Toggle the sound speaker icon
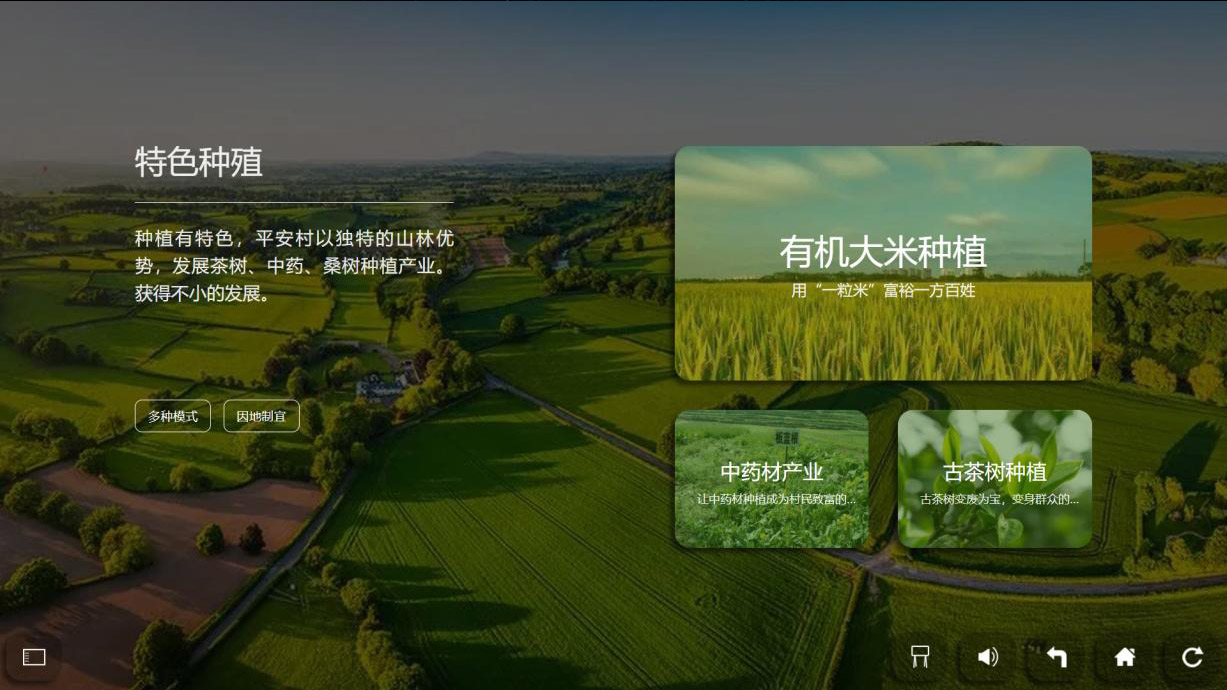The width and height of the screenshot is (1227, 690). [x=987, y=657]
